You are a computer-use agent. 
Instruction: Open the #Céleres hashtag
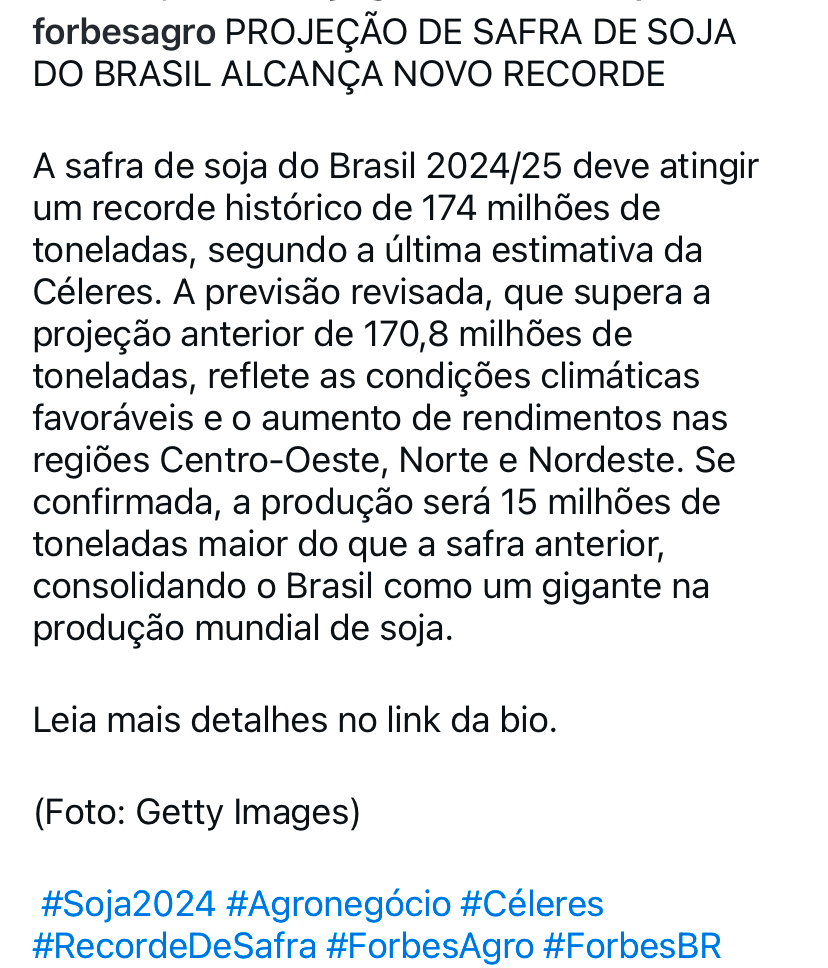pos(531,904)
